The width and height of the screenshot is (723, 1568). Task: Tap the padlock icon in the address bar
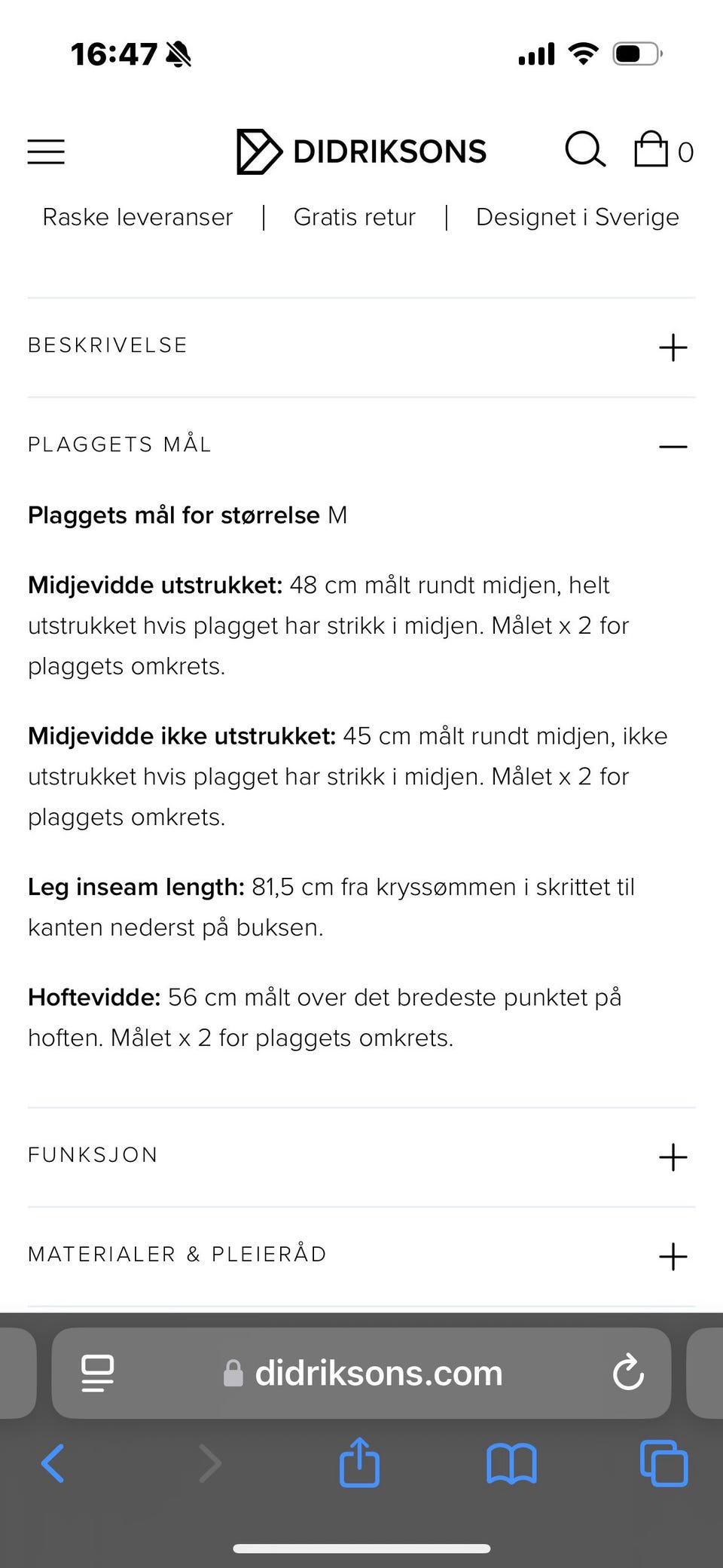coord(233,1372)
